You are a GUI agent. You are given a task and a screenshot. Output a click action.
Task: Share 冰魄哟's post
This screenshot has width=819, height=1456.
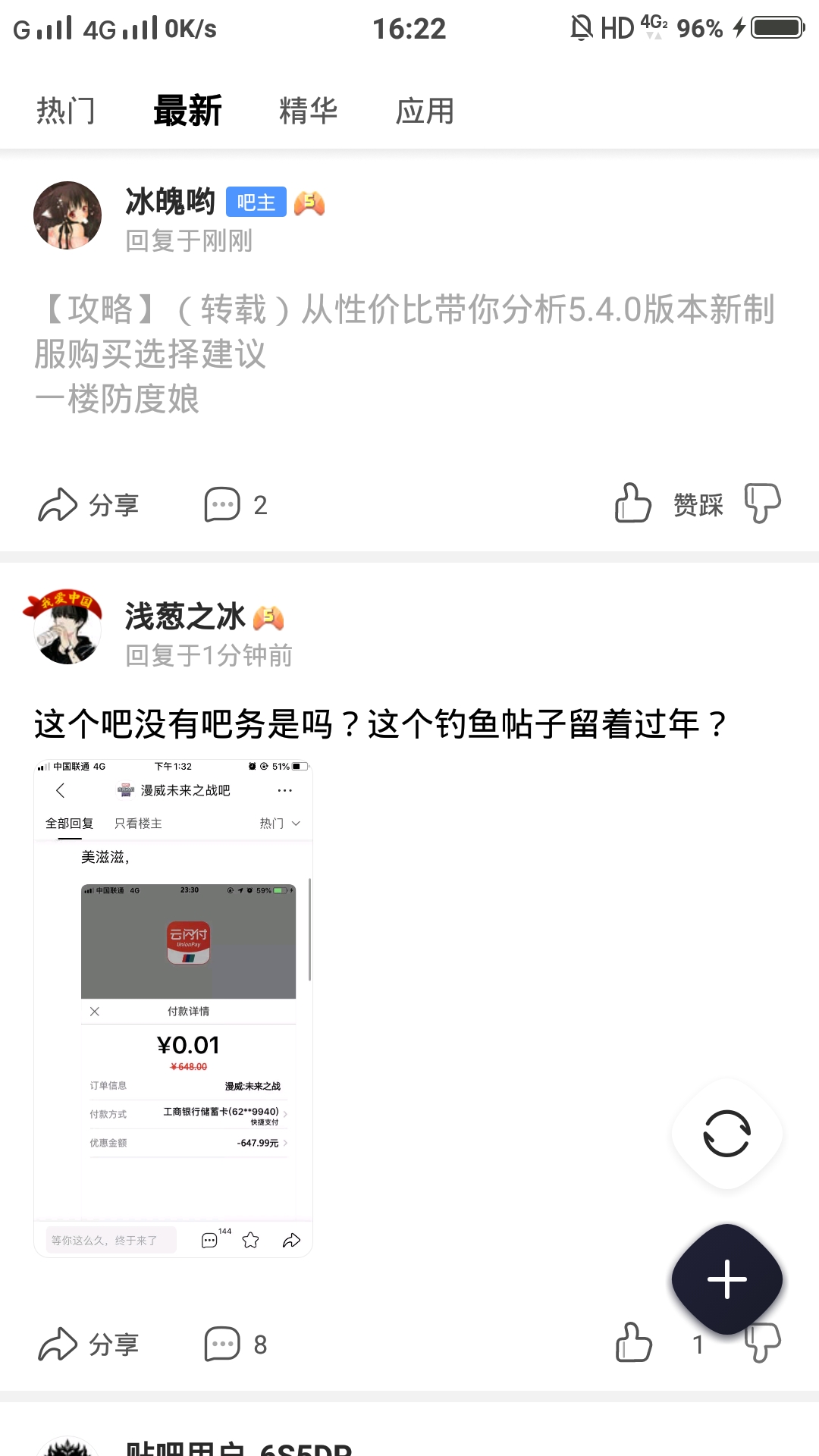(x=88, y=505)
